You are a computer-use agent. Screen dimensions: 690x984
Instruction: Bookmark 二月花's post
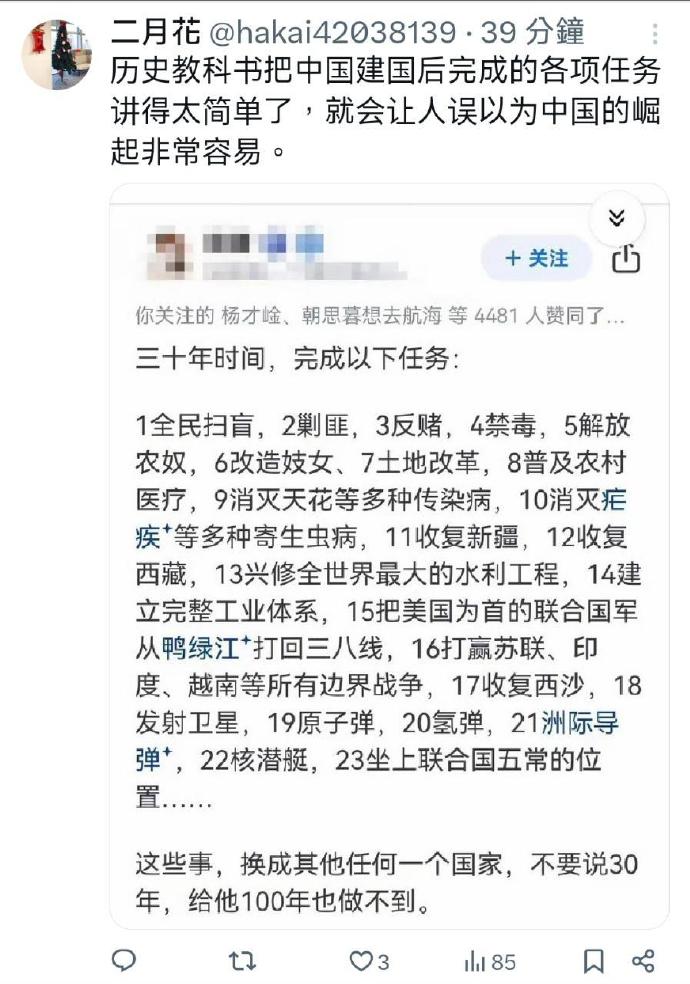[593, 961]
